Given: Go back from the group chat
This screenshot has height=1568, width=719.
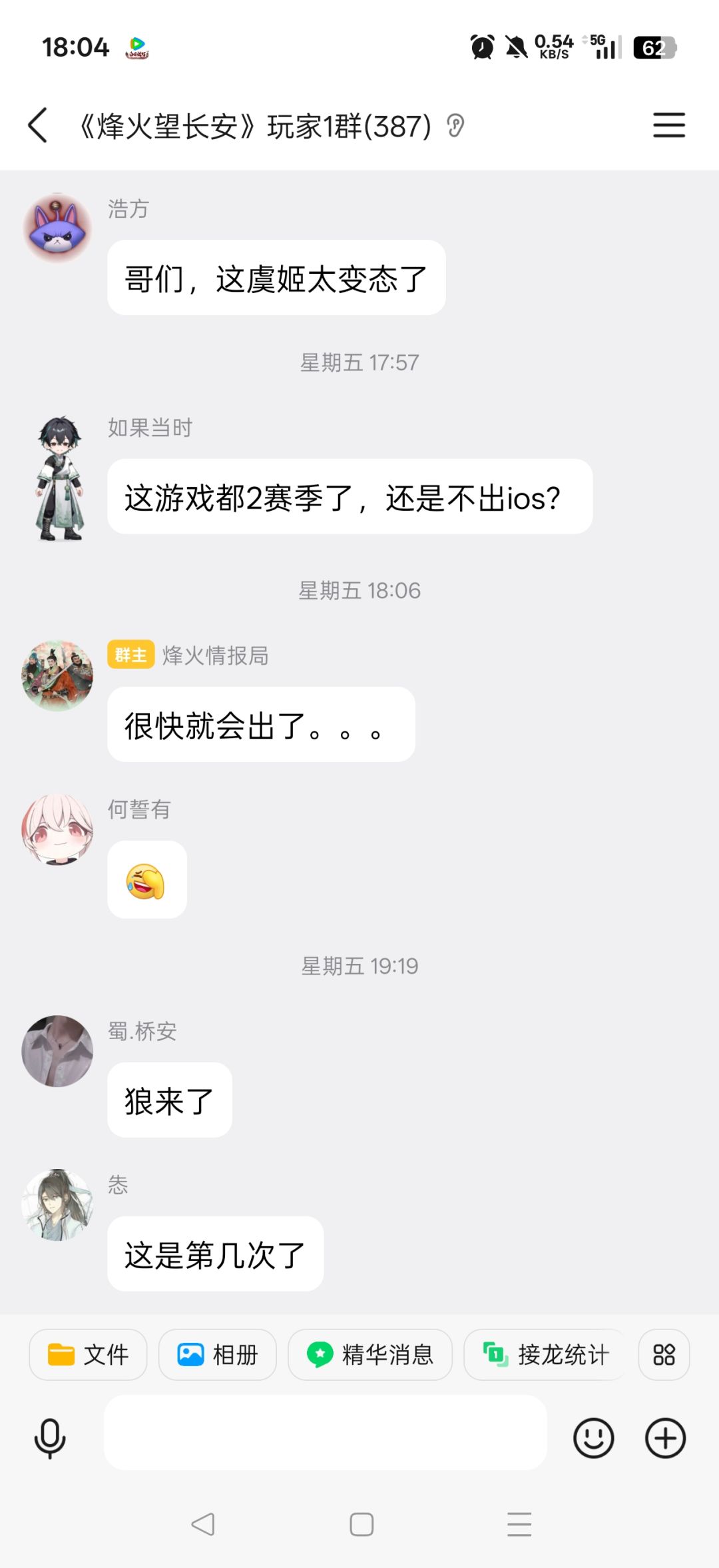Looking at the screenshot, I should (x=38, y=125).
